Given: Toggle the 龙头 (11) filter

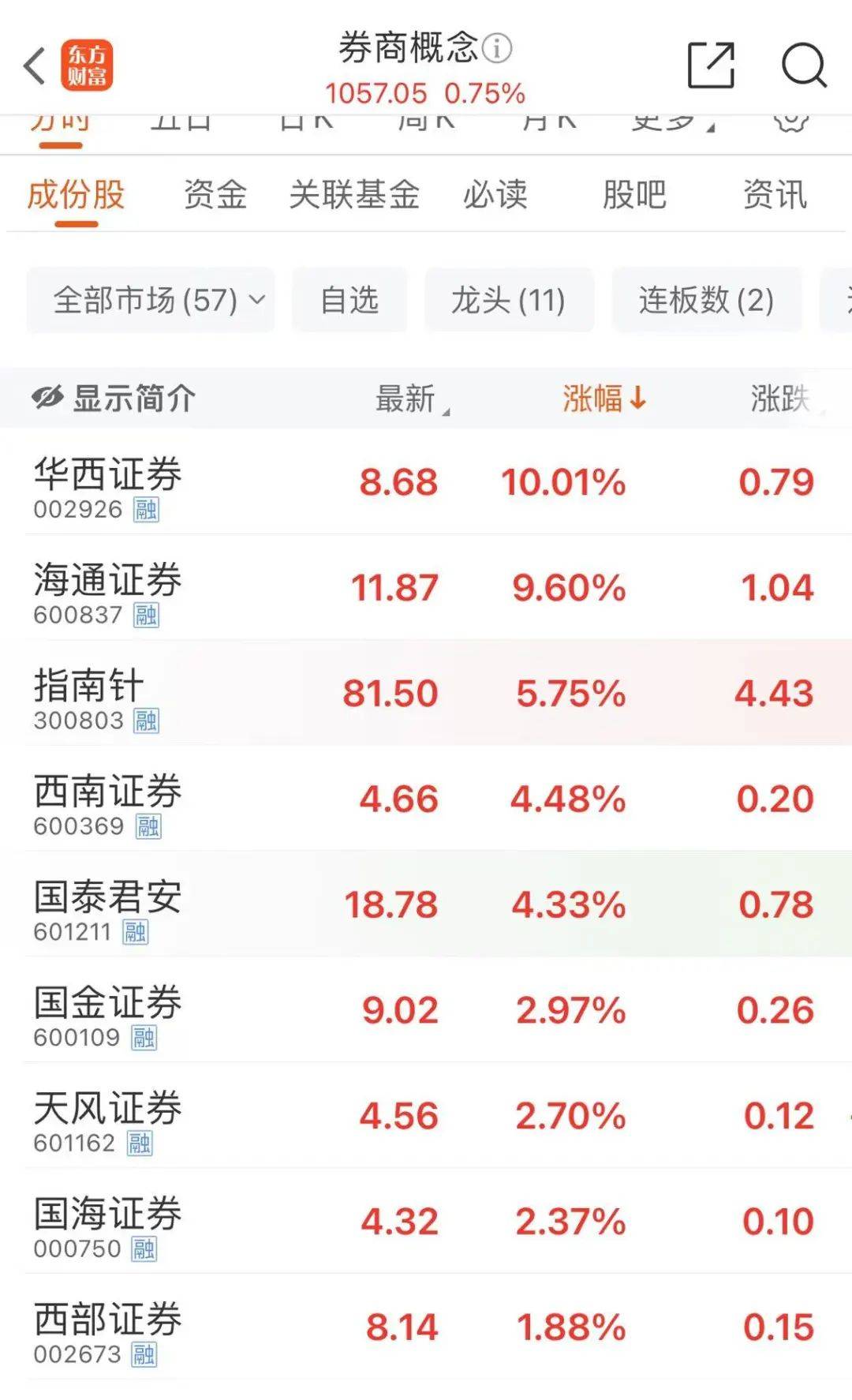Looking at the screenshot, I should (509, 300).
